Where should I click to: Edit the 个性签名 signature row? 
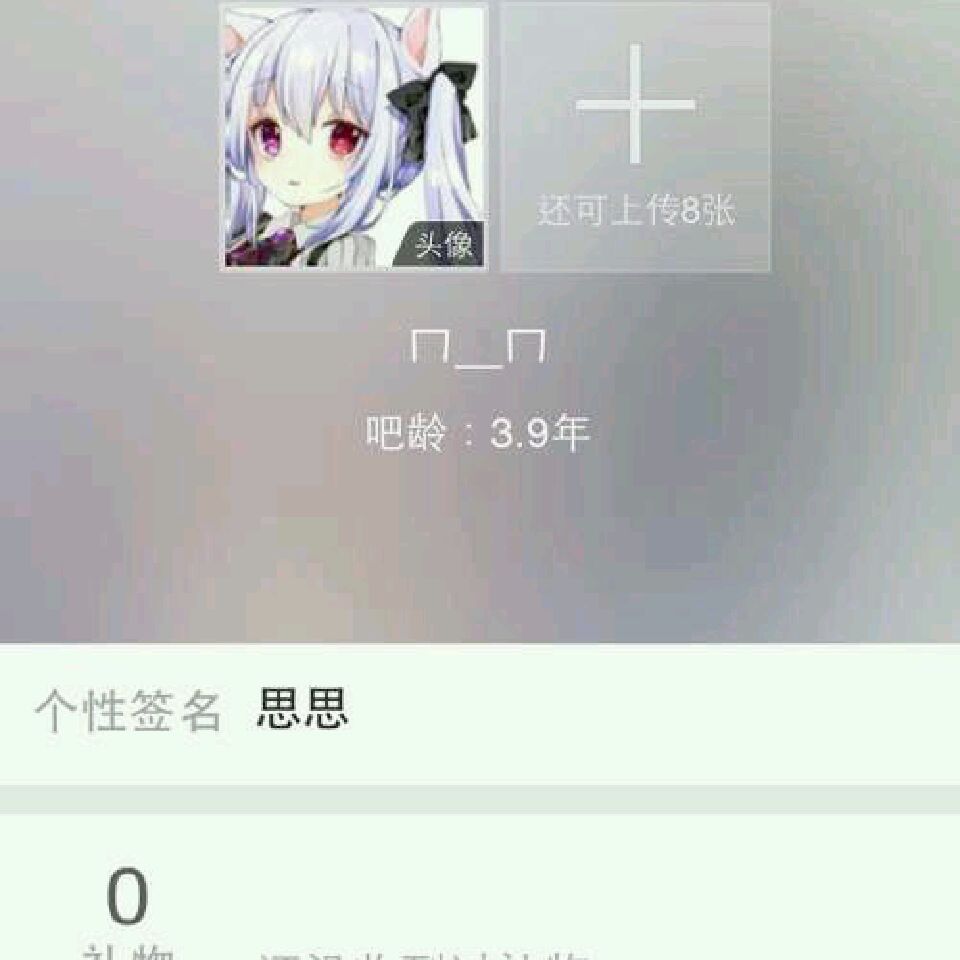(480, 713)
